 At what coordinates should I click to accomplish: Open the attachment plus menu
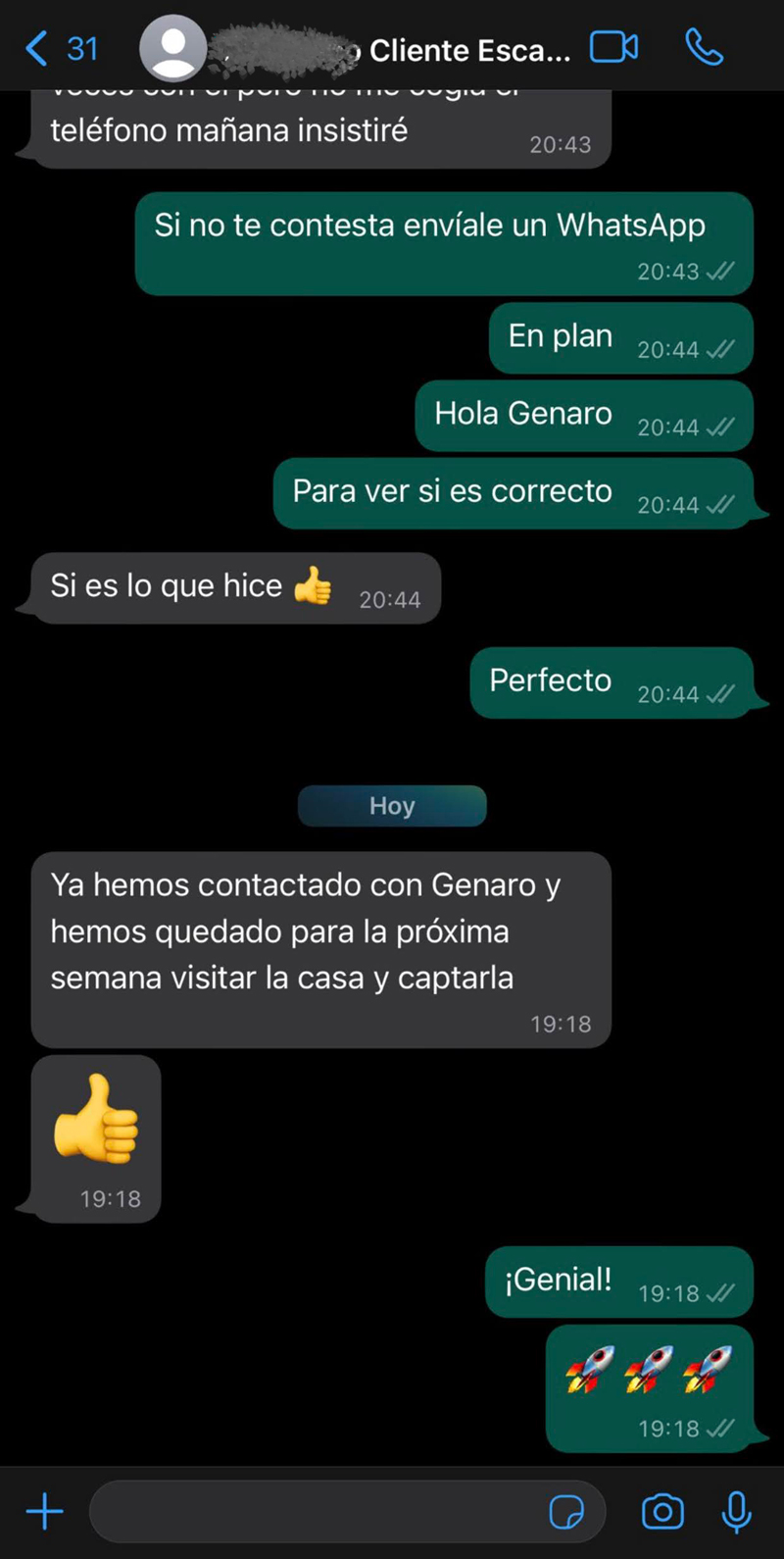(x=44, y=1511)
